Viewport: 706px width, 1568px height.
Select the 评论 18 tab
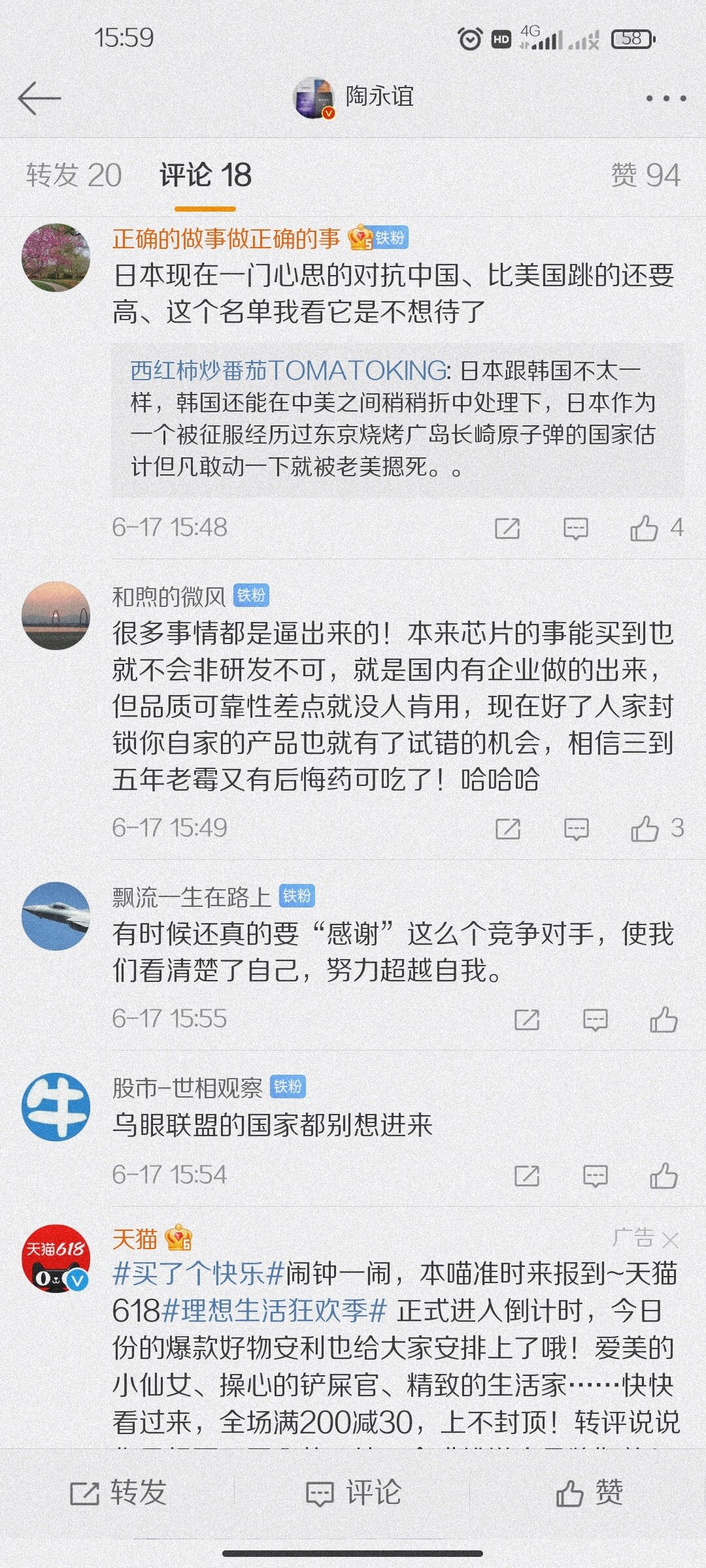click(205, 176)
